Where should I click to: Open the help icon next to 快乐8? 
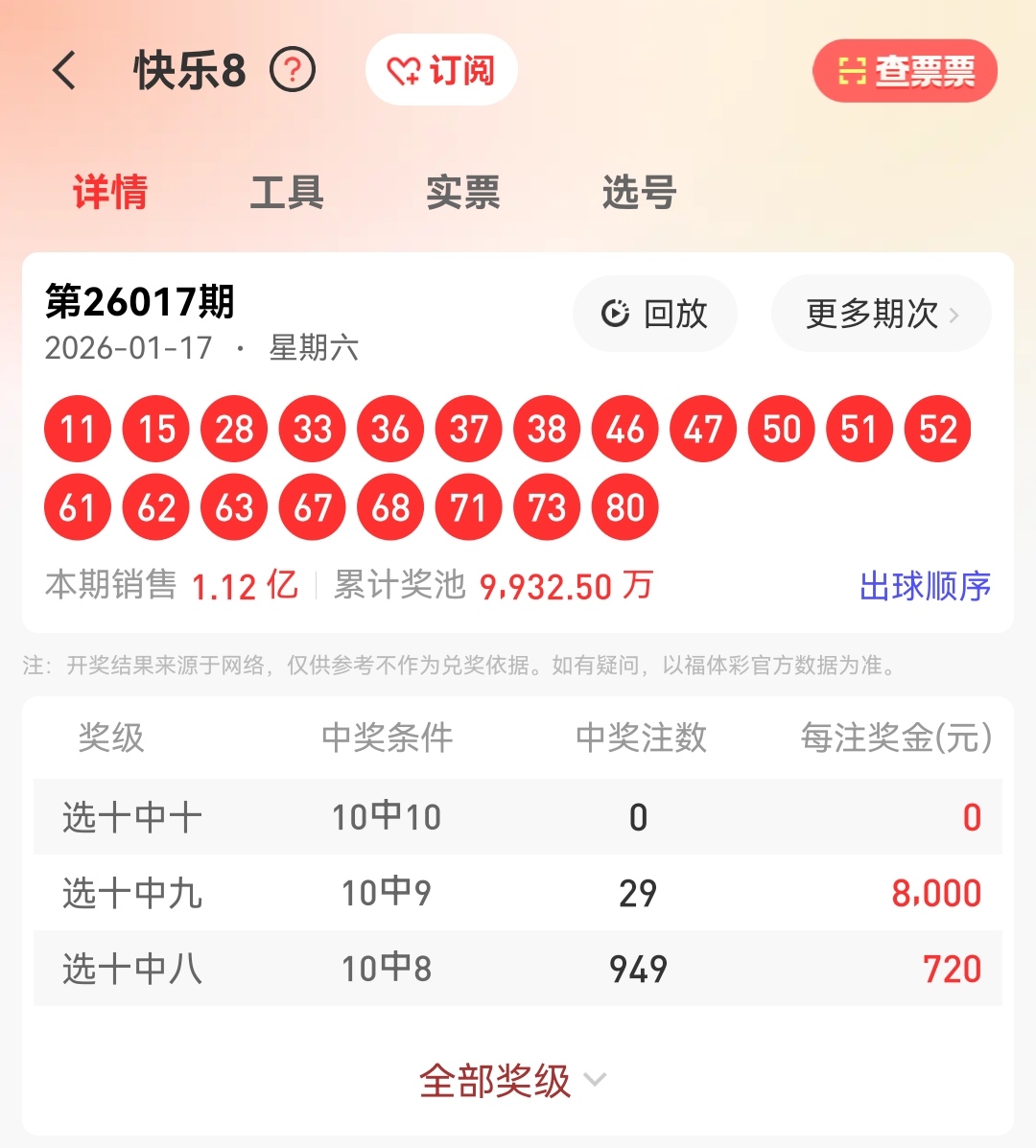[294, 71]
